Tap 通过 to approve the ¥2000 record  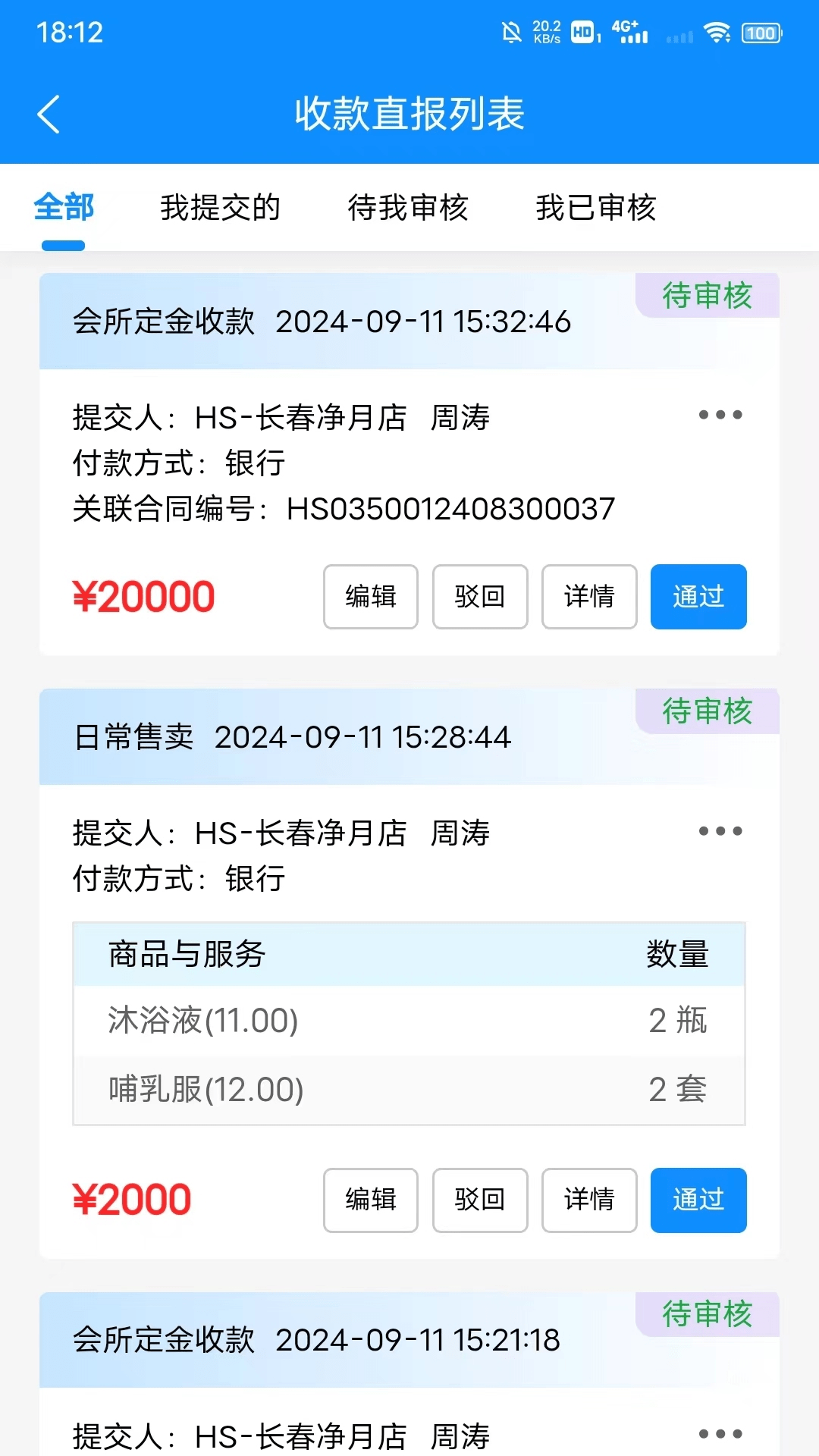[x=698, y=1201]
